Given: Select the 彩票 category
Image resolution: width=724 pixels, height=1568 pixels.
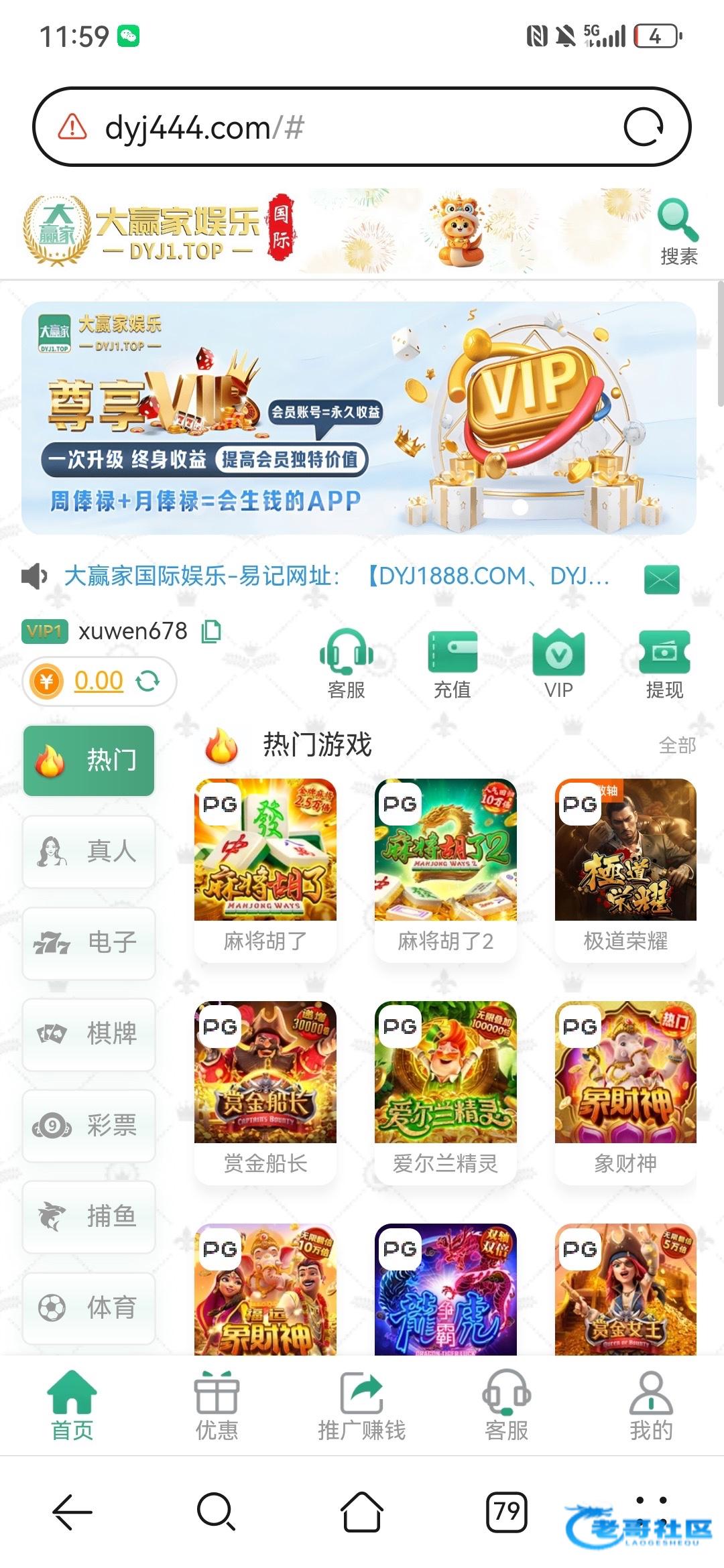Looking at the screenshot, I should point(89,1125).
